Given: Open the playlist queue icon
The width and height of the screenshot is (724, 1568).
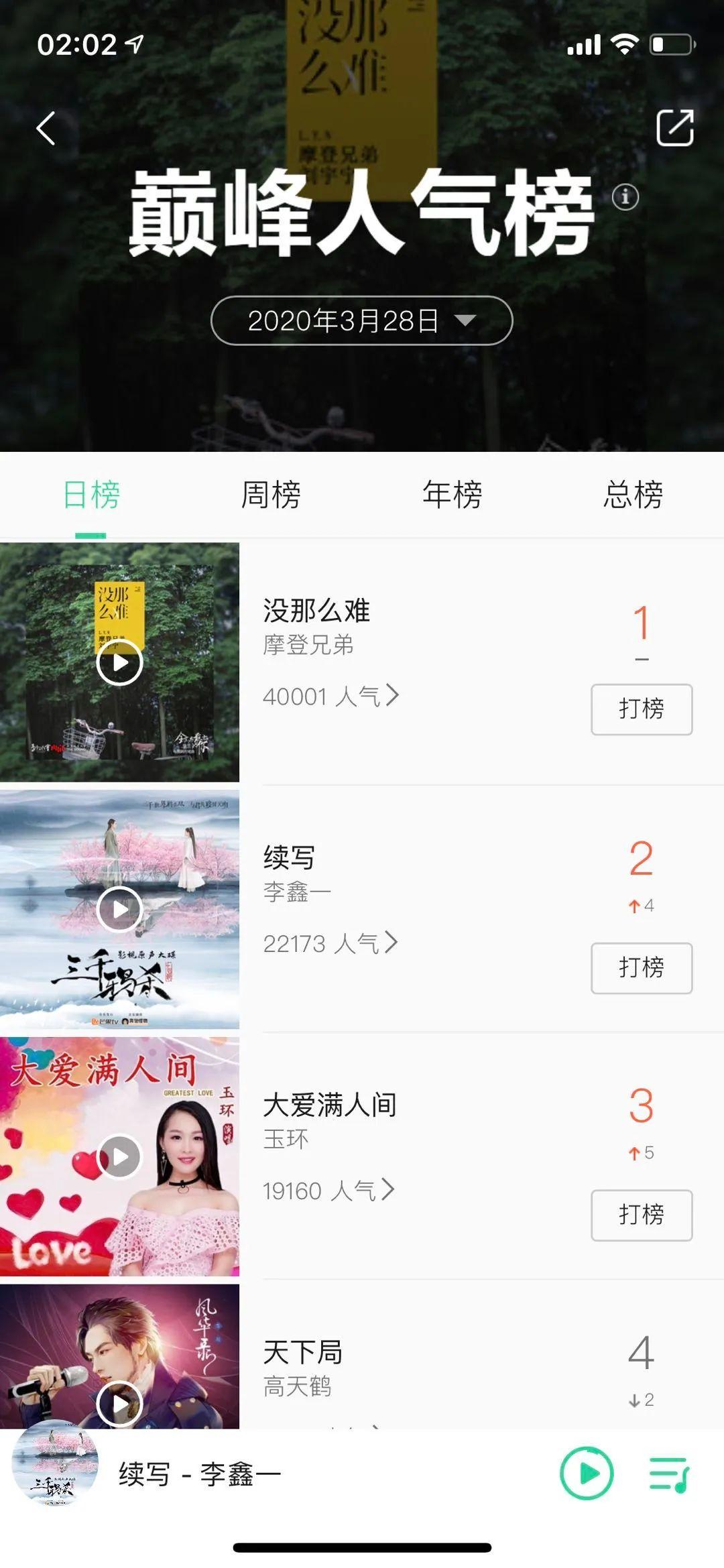Looking at the screenshot, I should pos(669,1474).
